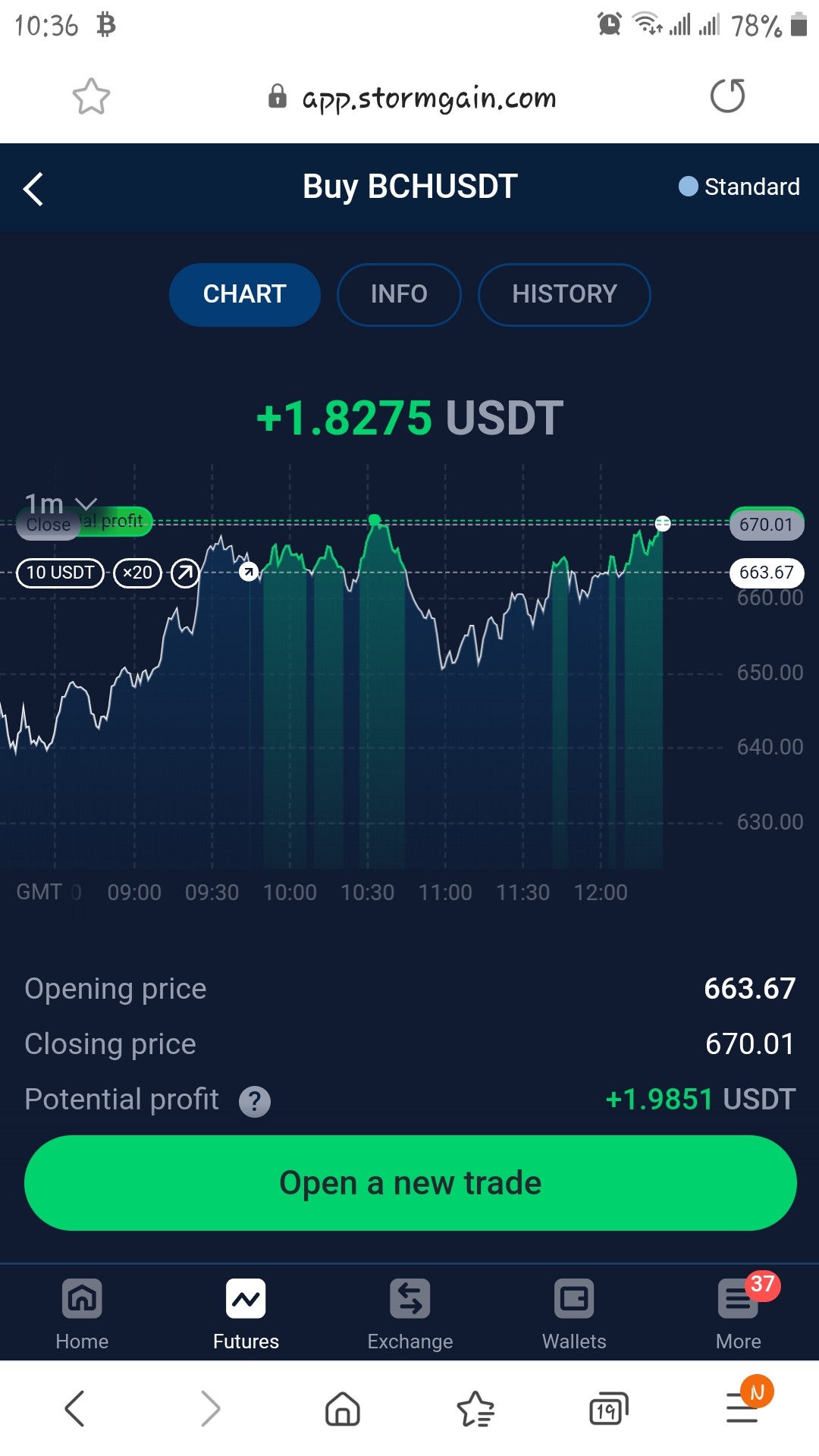Open the HISTORY tab

click(564, 294)
